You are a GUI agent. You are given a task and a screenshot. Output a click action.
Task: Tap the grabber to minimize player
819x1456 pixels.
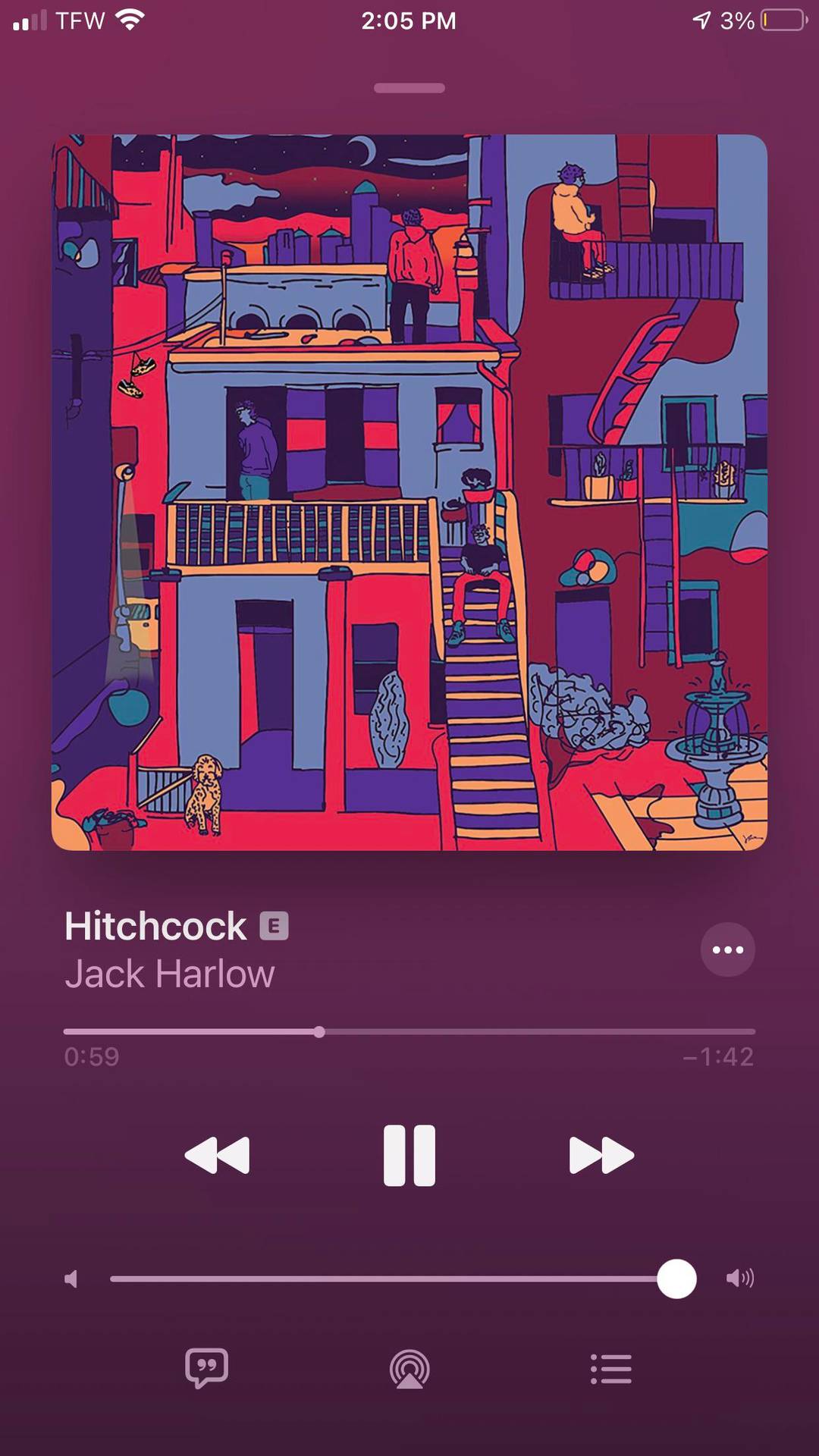tap(409, 88)
